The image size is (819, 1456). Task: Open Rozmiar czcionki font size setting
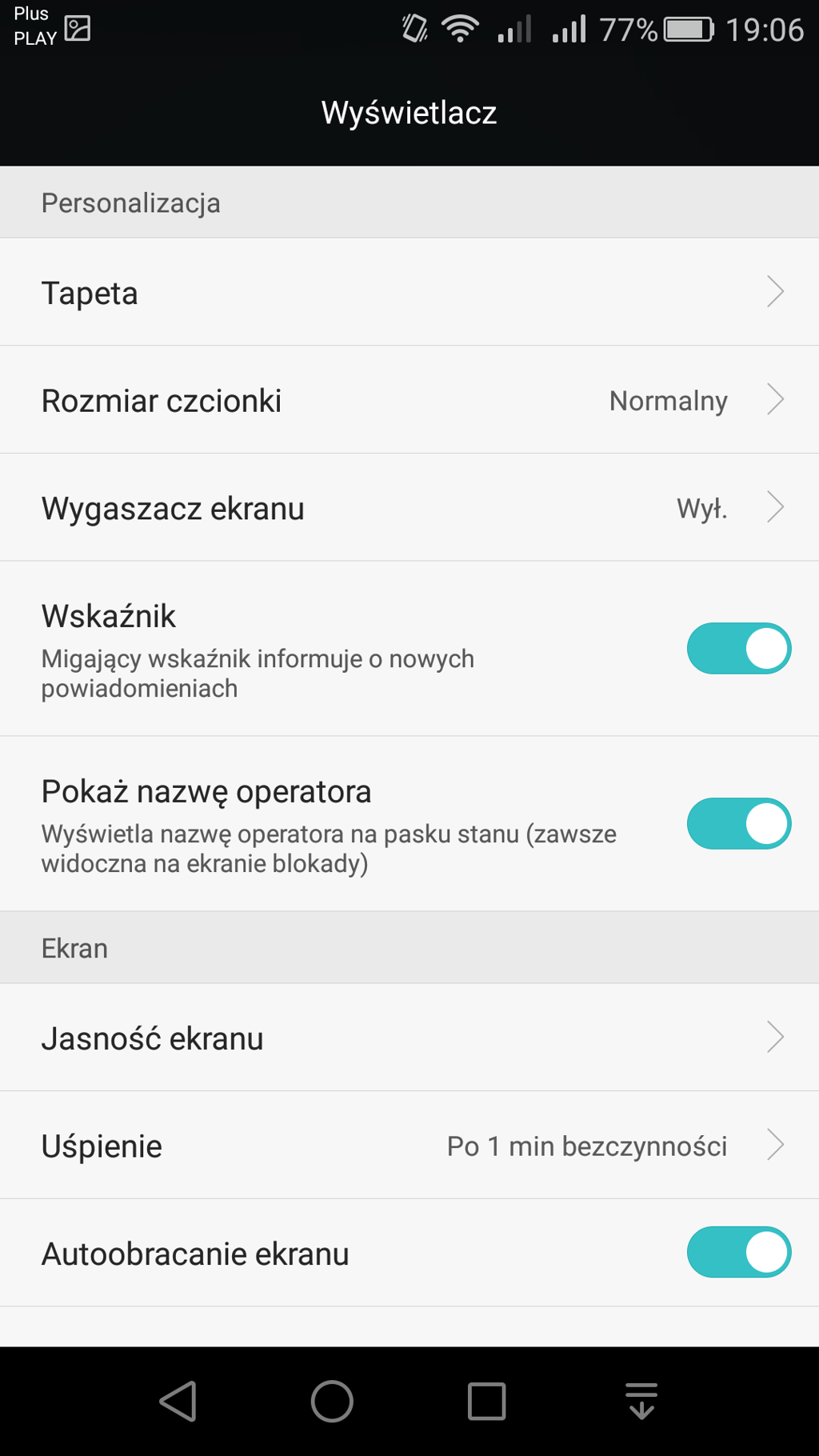[x=409, y=400]
